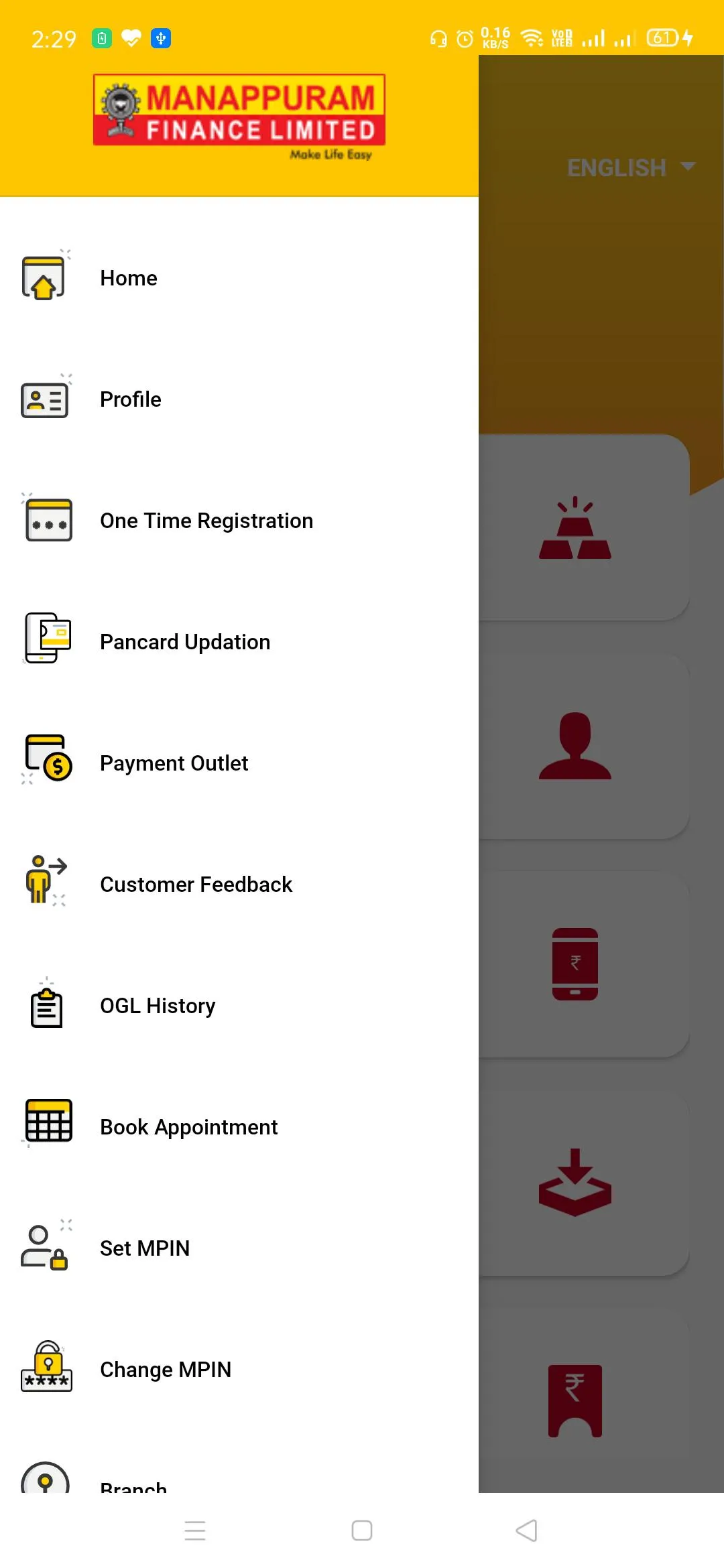Tap the OGL History clipboard icon

point(46,1005)
